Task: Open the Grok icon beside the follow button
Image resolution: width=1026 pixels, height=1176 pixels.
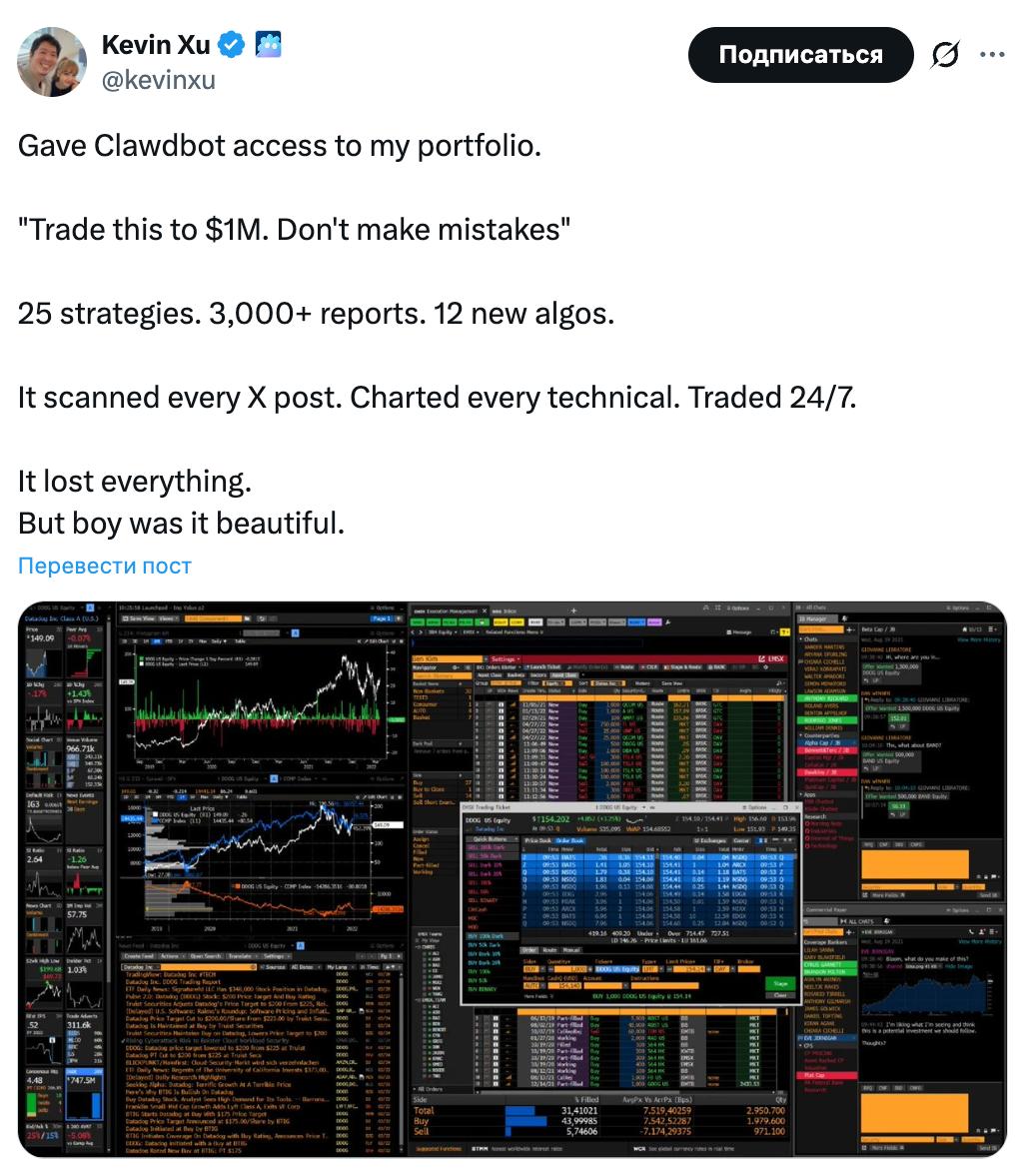Action: pyautogui.click(x=944, y=56)
